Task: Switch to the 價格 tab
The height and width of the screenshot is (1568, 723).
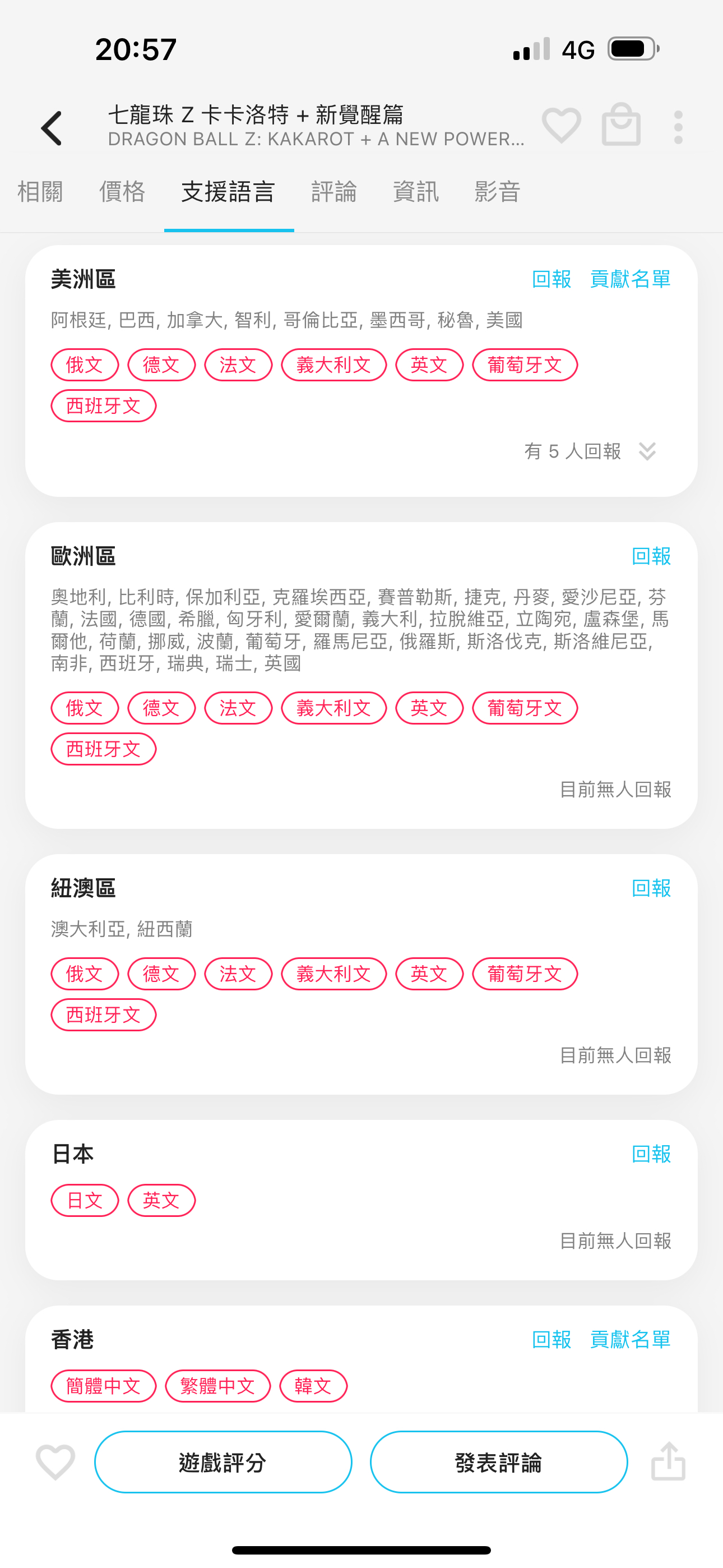Action: pos(122,192)
